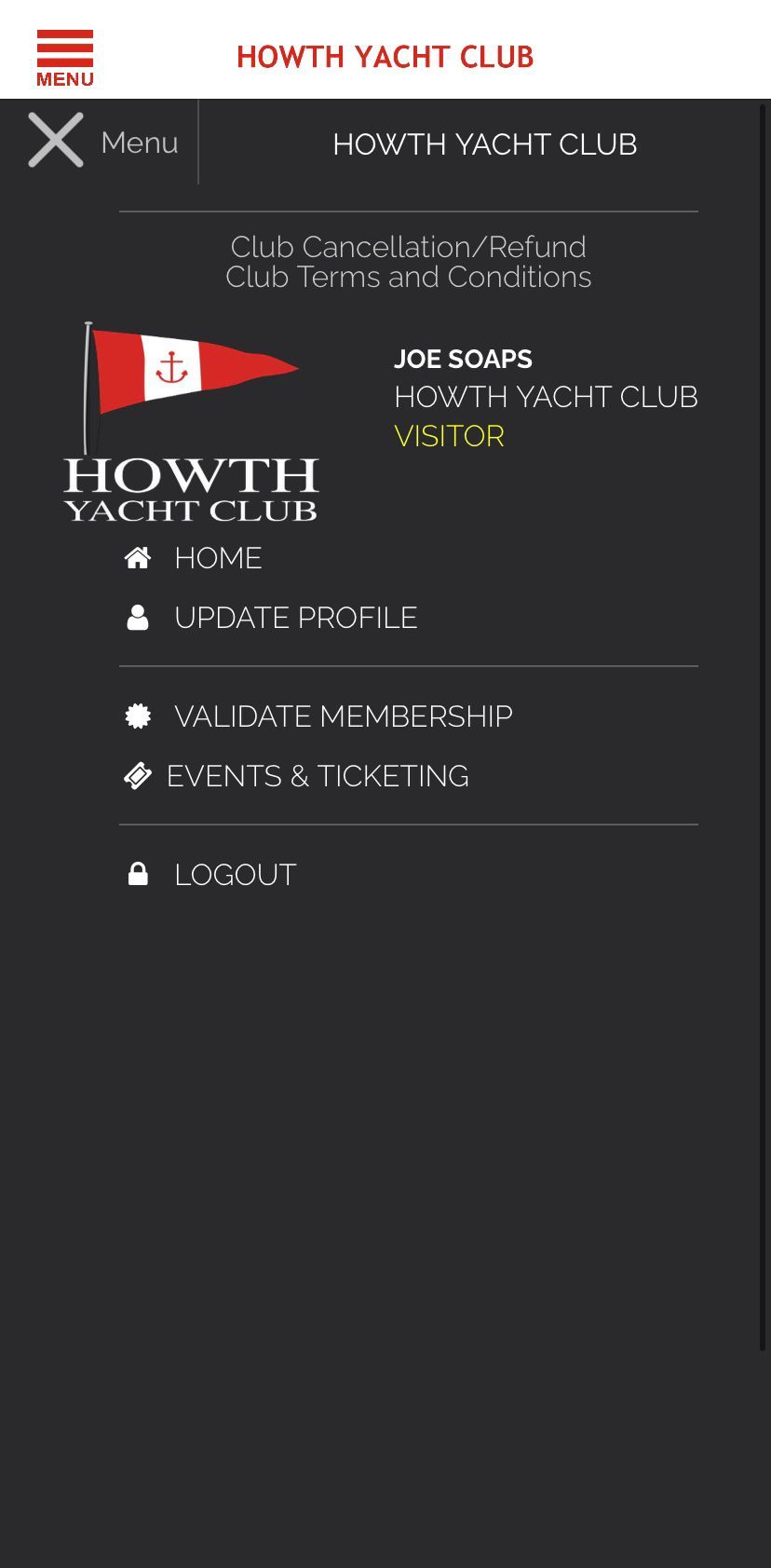Select Validate Membership
This screenshot has height=1568, width=771.
tap(342, 716)
